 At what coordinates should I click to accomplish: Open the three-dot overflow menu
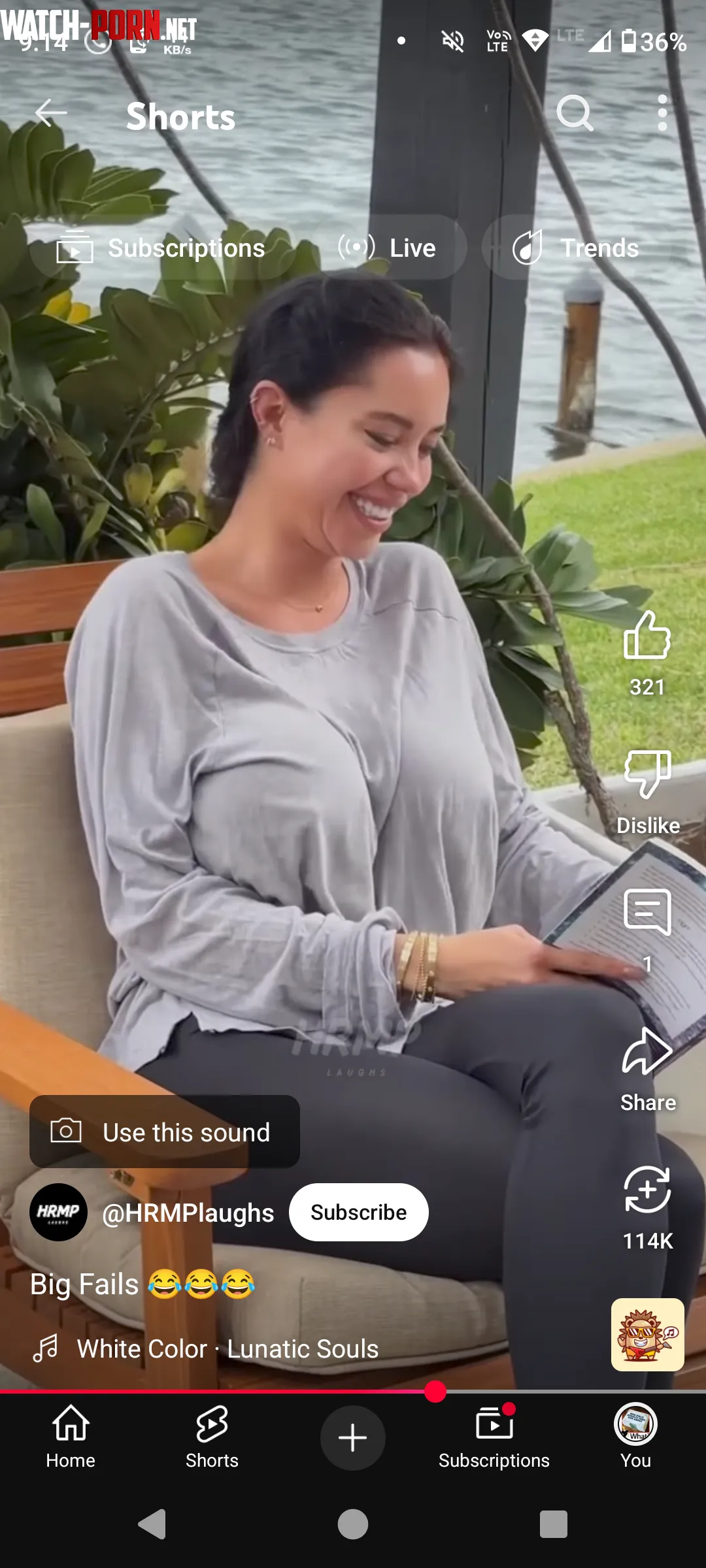pyautogui.click(x=662, y=114)
